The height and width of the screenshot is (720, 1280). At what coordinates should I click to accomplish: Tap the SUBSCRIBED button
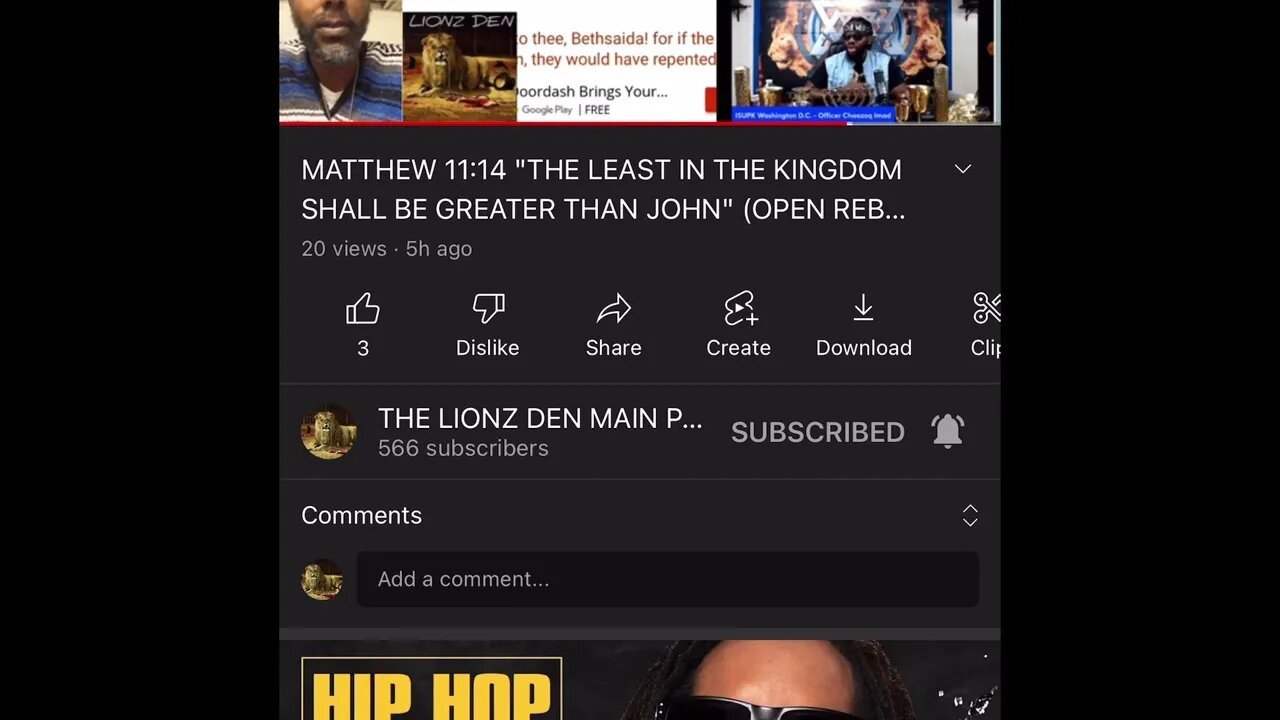[x=817, y=432]
